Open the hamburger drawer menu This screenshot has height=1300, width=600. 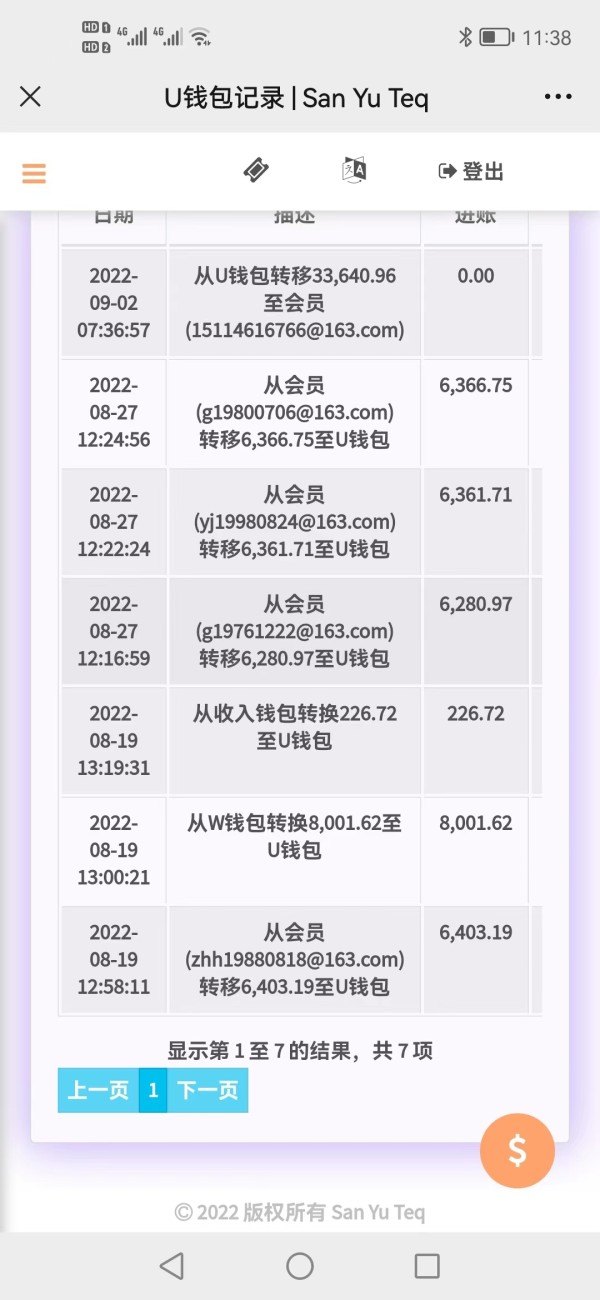[34, 173]
